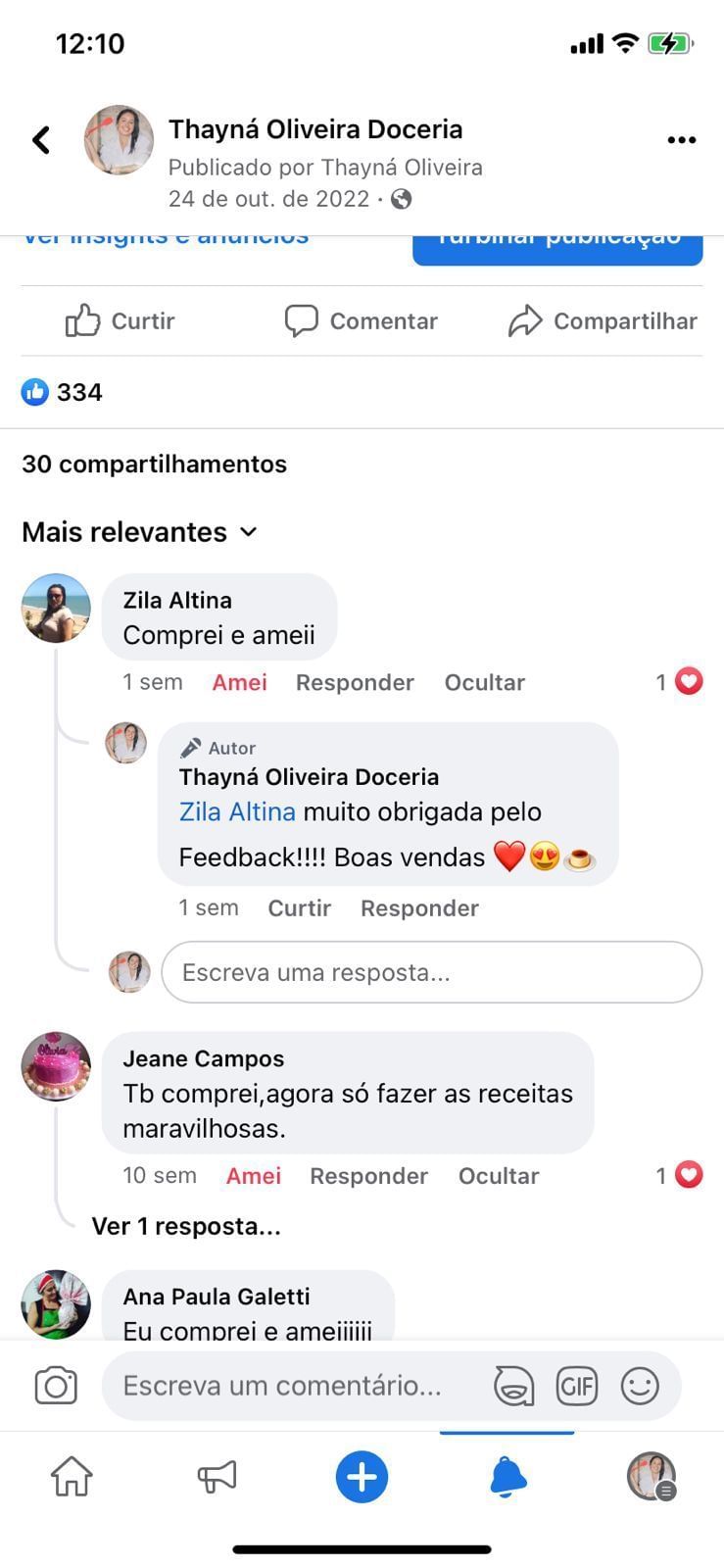Like Thayná Oliveira Doceria's reply with Curtir
724x1568 pixels.
pyautogui.click(x=299, y=908)
